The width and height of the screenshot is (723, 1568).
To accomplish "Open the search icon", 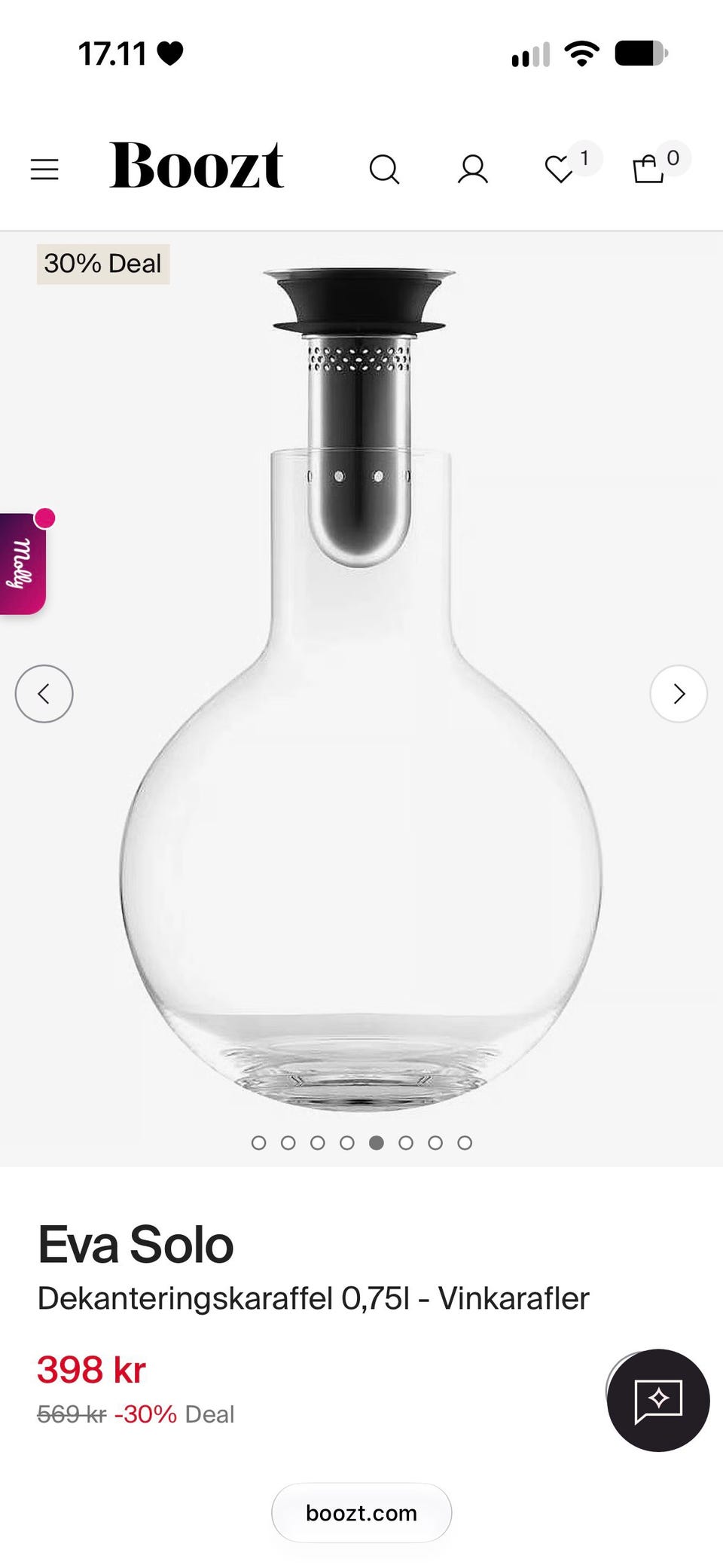I will point(384,170).
